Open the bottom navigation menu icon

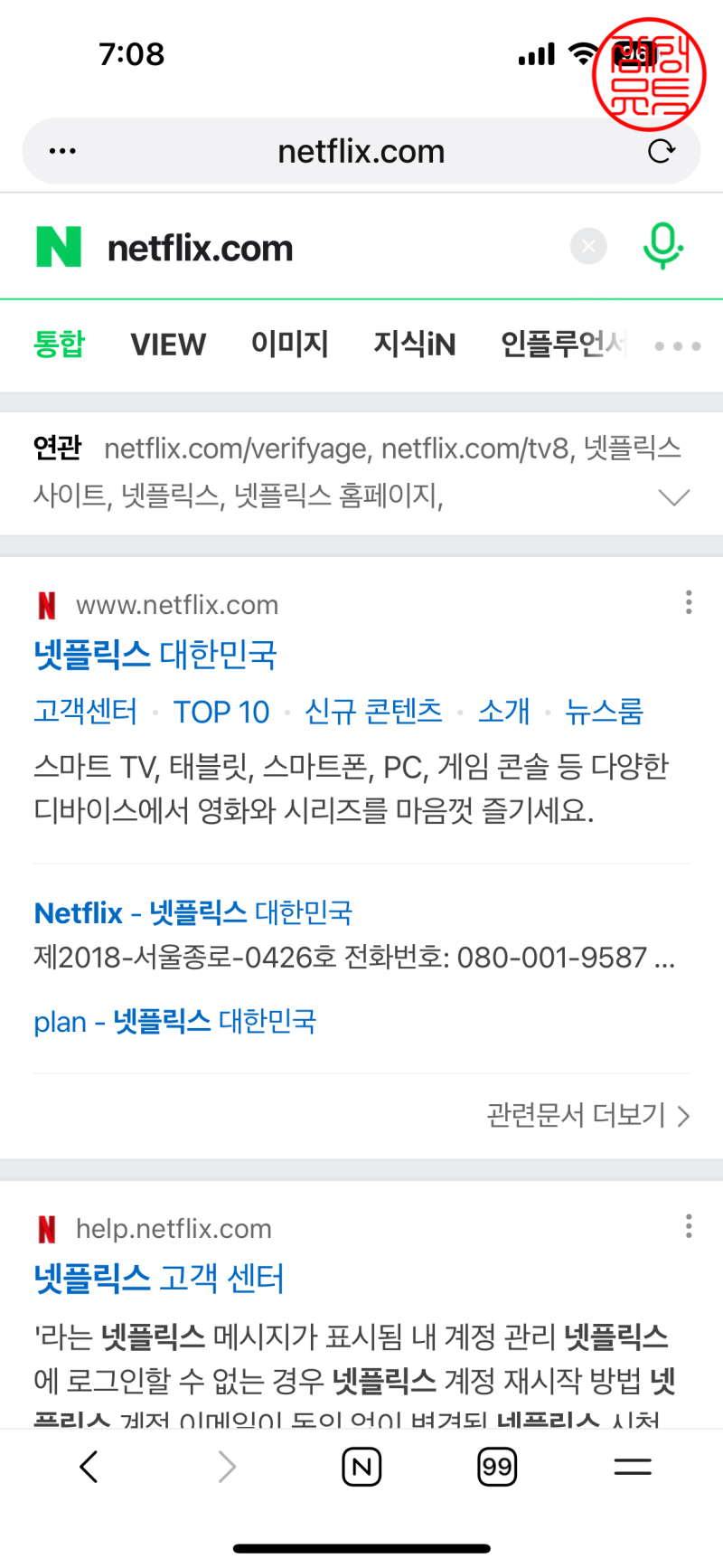coord(633,1466)
